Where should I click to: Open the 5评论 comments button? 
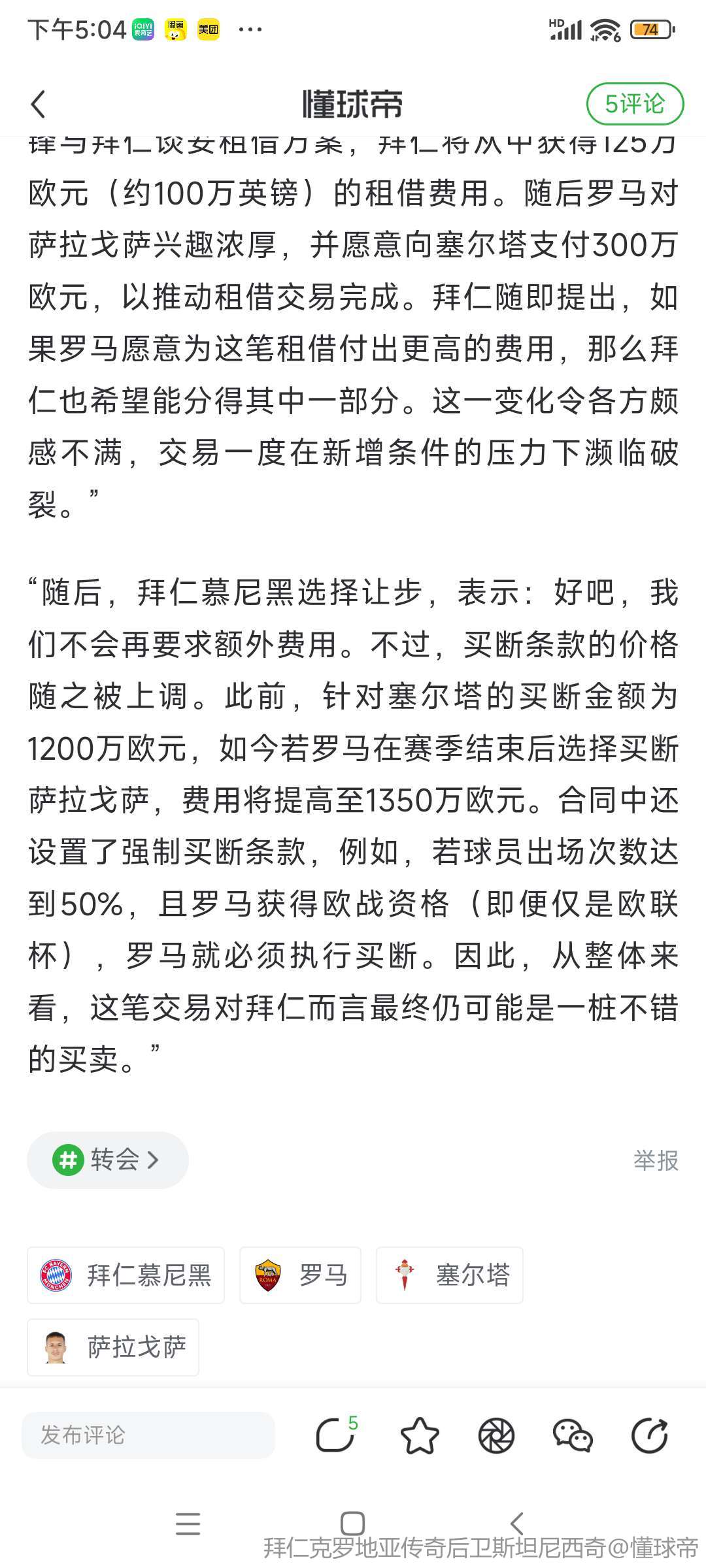[x=634, y=104]
